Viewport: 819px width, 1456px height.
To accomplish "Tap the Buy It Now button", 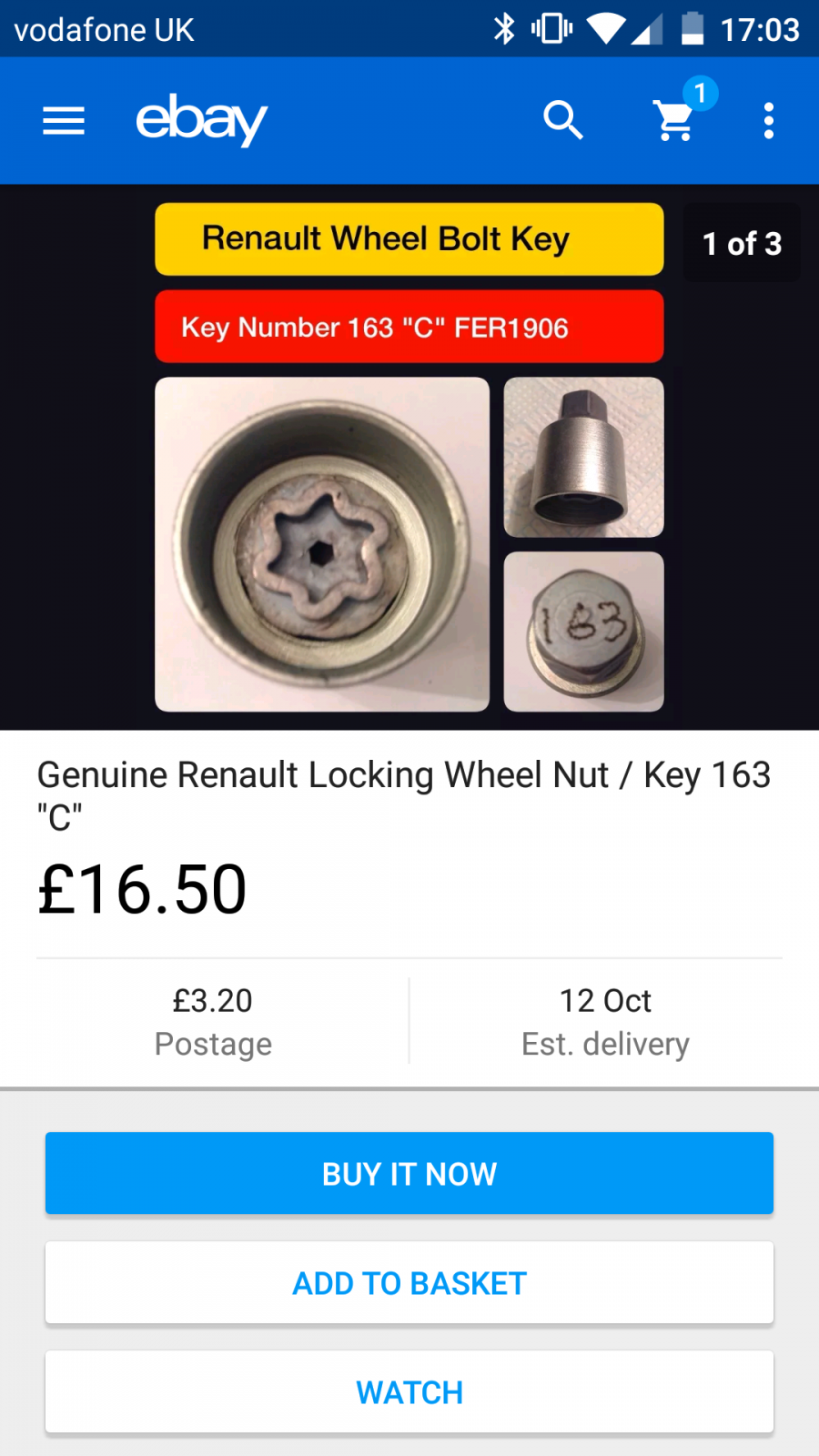I will point(409,1173).
